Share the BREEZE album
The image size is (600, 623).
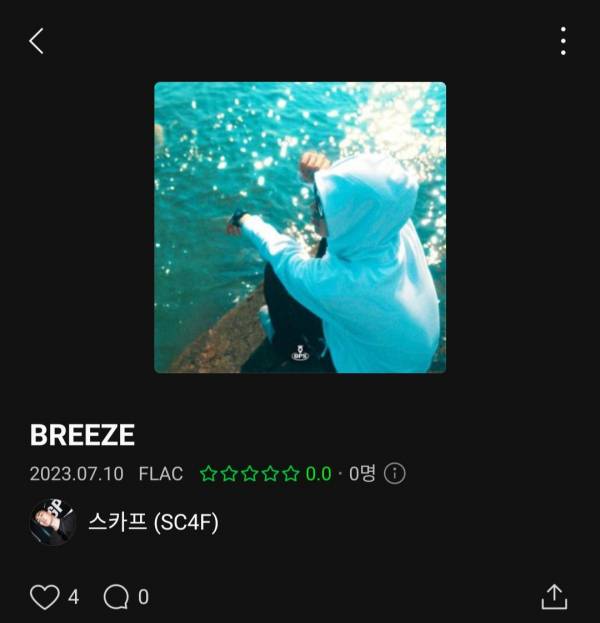point(554,596)
